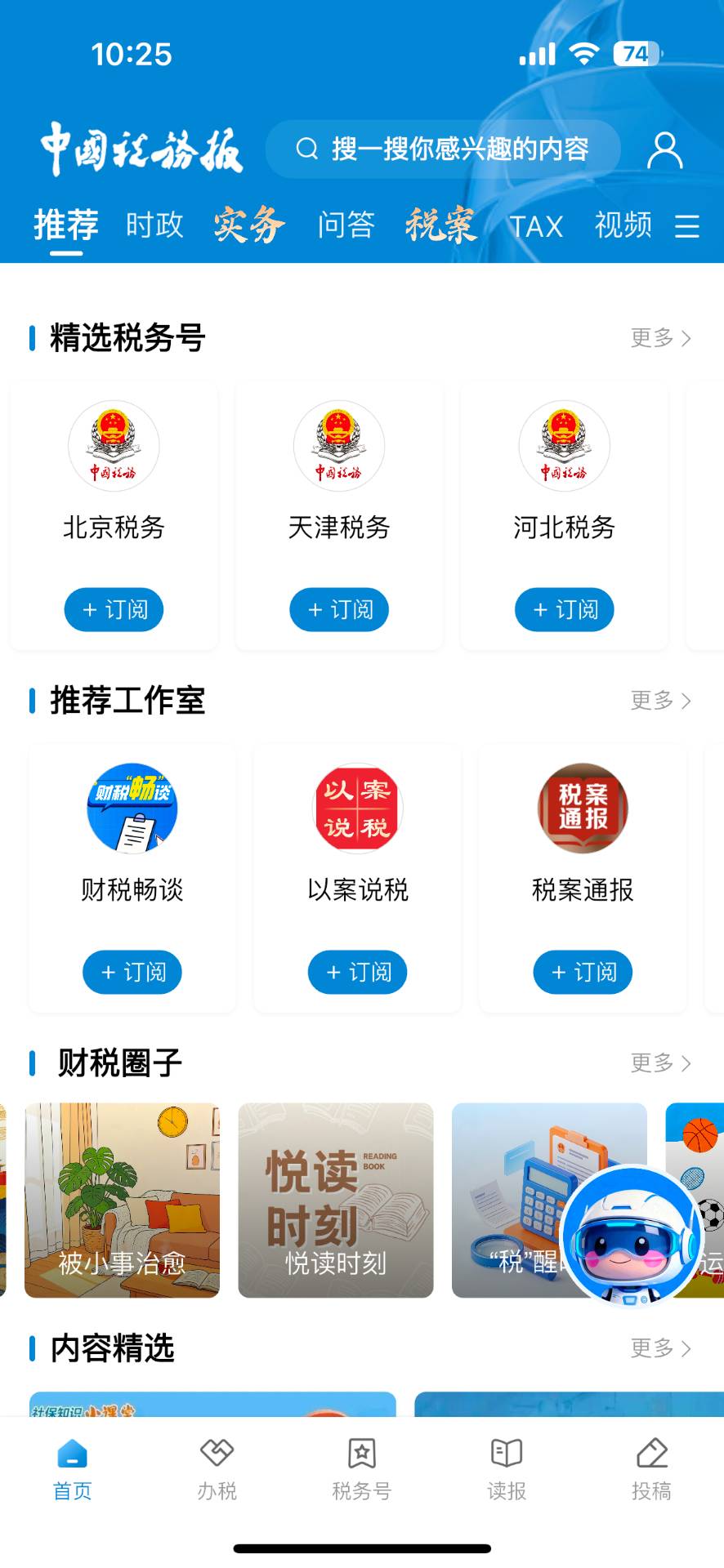724x1568 pixels.
Task: Open 更多 link for 财税圈子
Action: 659,1063
